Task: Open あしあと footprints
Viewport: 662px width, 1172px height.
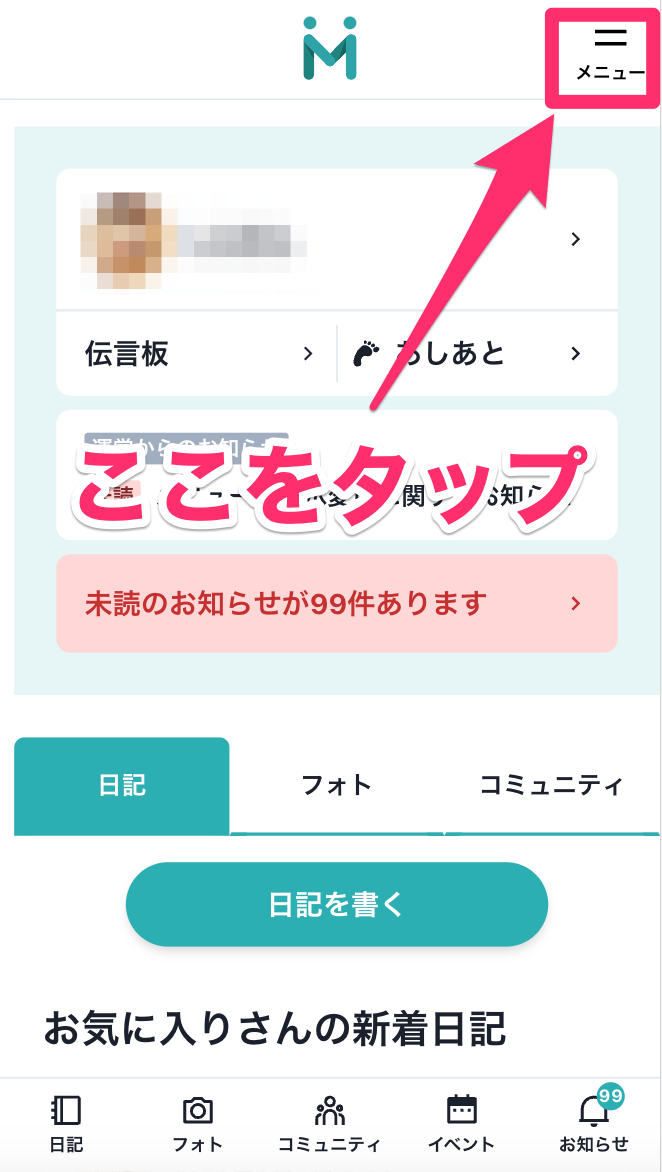Action: [x=478, y=353]
